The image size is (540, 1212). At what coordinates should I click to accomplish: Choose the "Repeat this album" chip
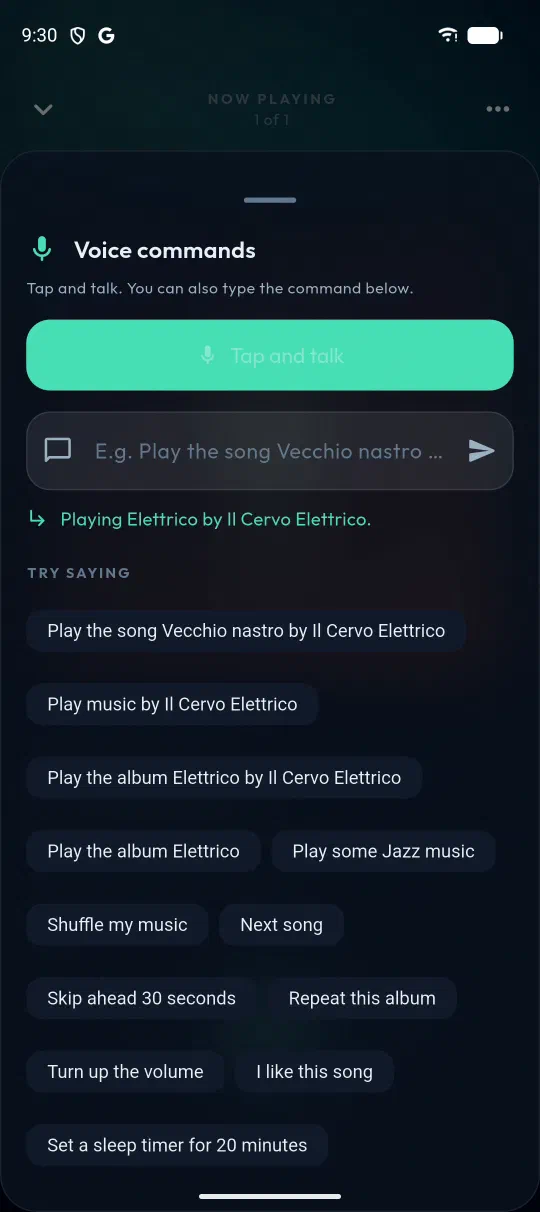click(362, 998)
